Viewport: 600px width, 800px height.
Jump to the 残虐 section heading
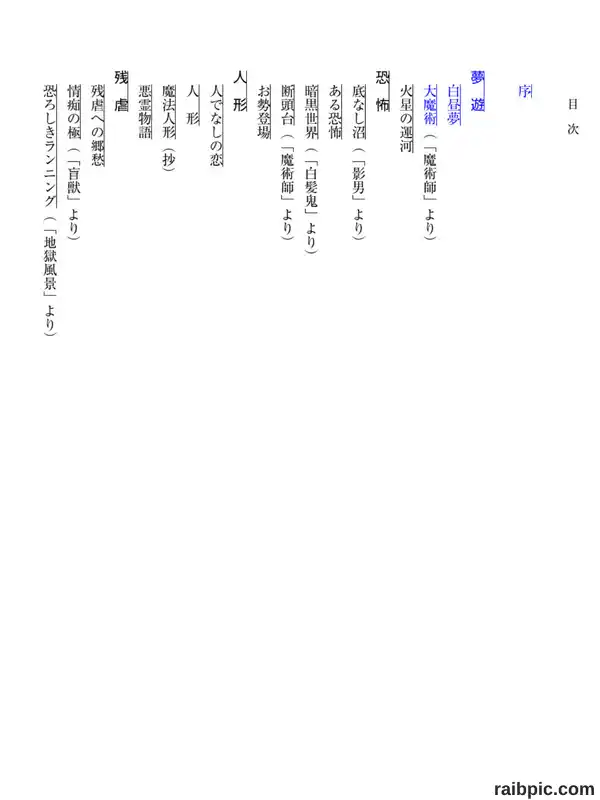(x=121, y=91)
